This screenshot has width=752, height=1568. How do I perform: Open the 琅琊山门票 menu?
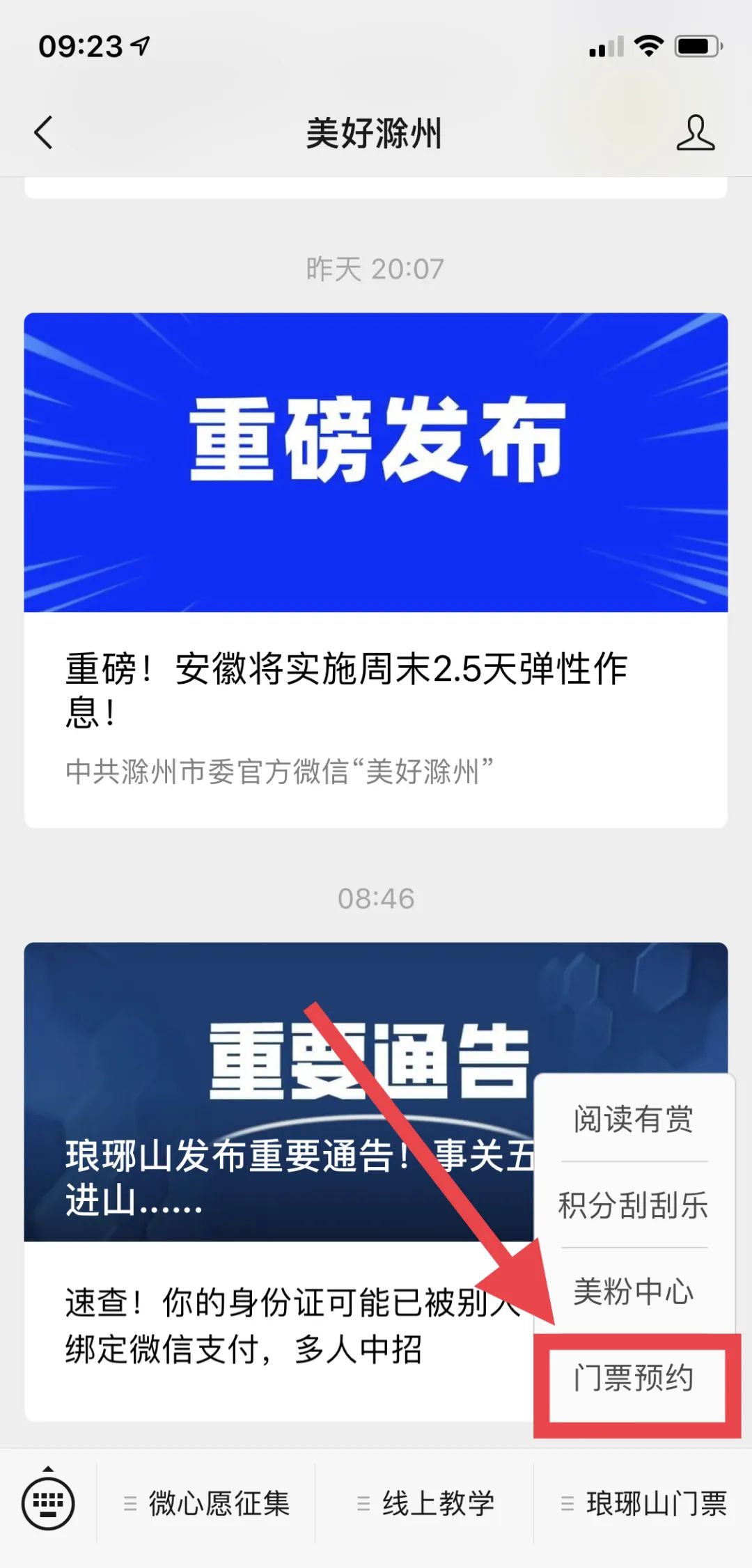pyautogui.click(x=644, y=1503)
